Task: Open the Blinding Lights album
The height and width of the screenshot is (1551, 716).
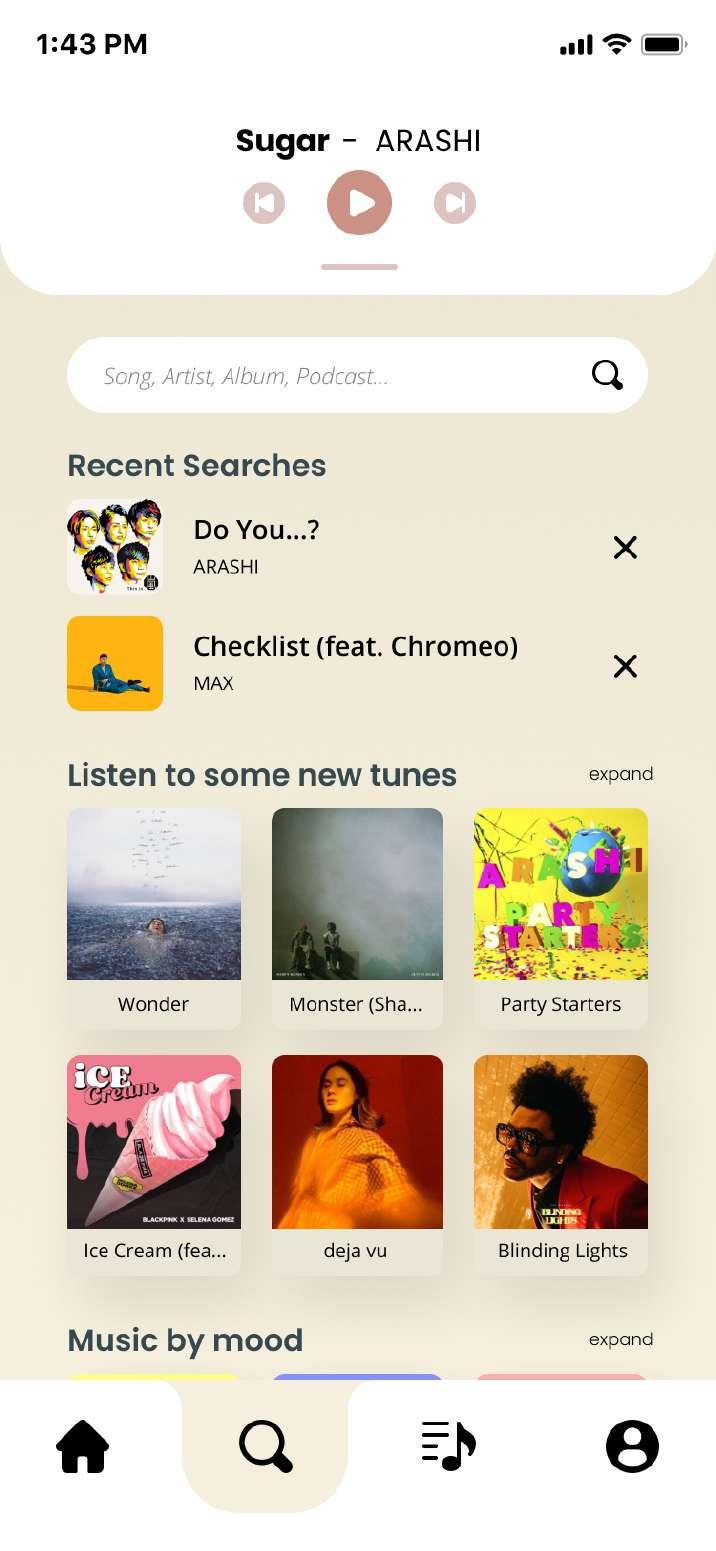Action: click(x=561, y=1164)
